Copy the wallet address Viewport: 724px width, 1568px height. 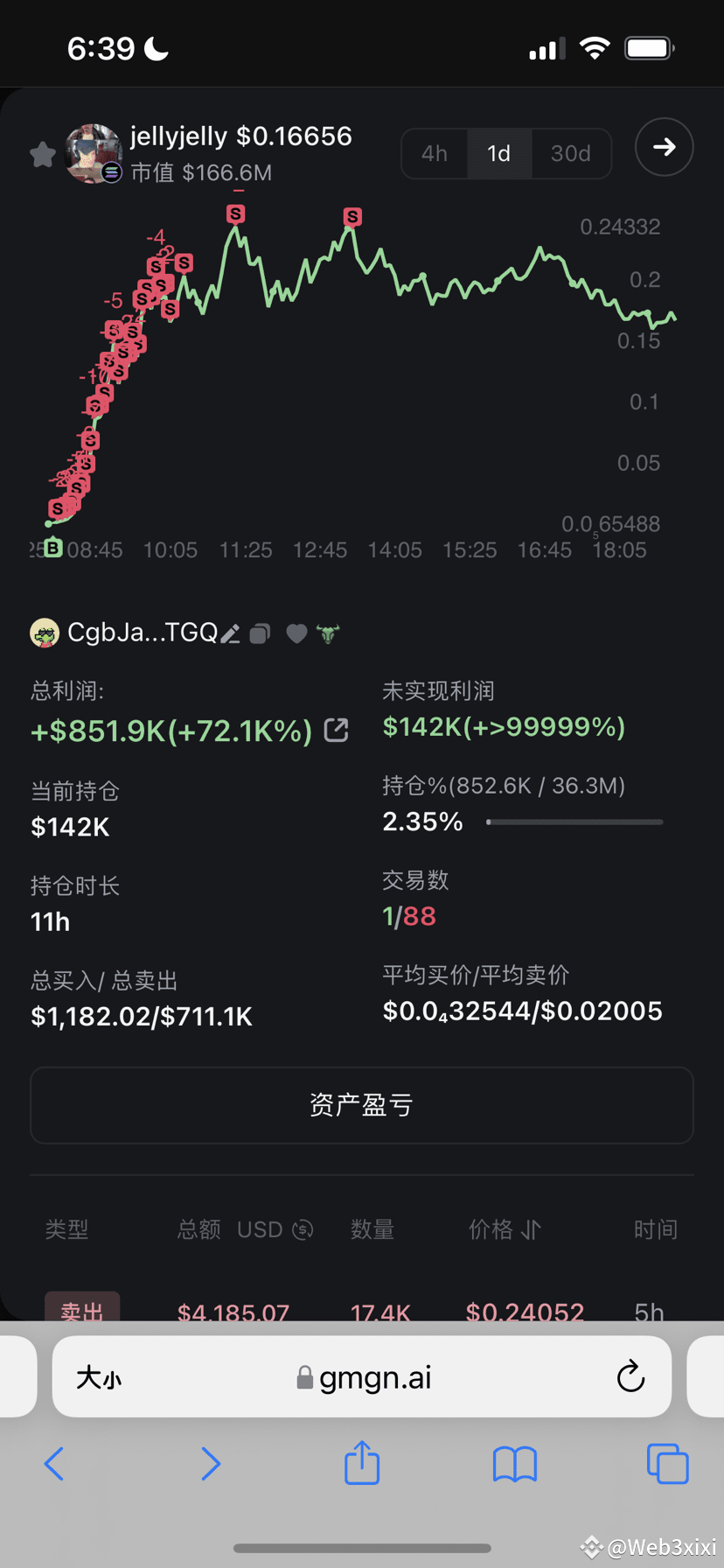[x=260, y=633]
